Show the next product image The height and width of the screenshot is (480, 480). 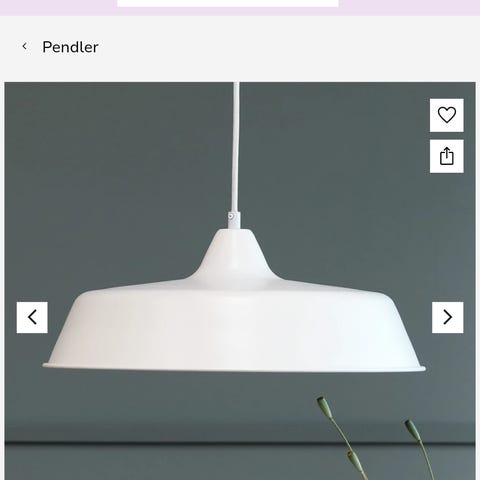click(448, 317)
